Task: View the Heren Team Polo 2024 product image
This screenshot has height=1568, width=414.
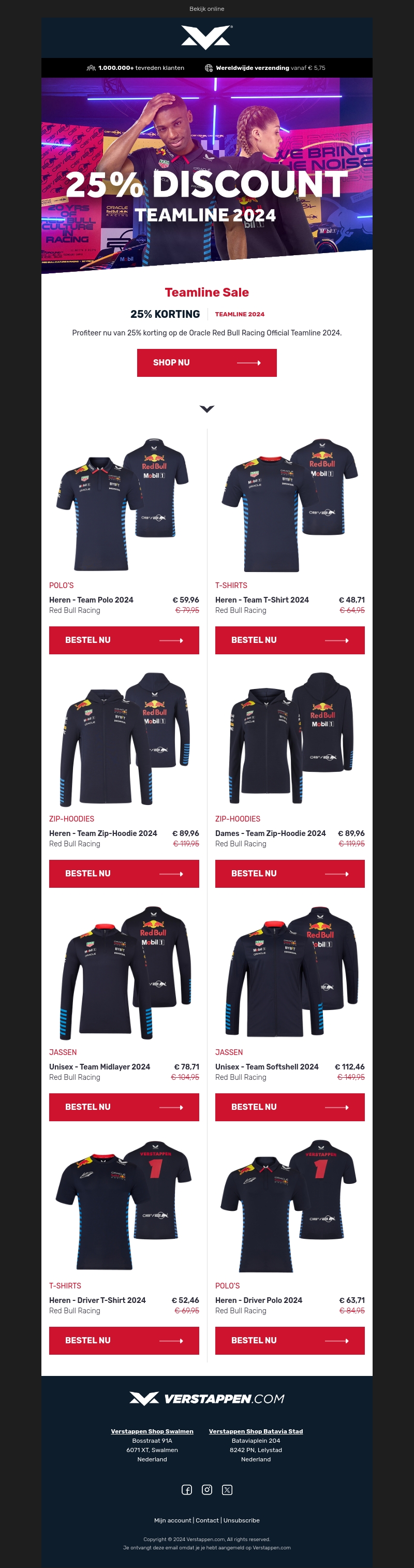Action: (x=124, y=505)
